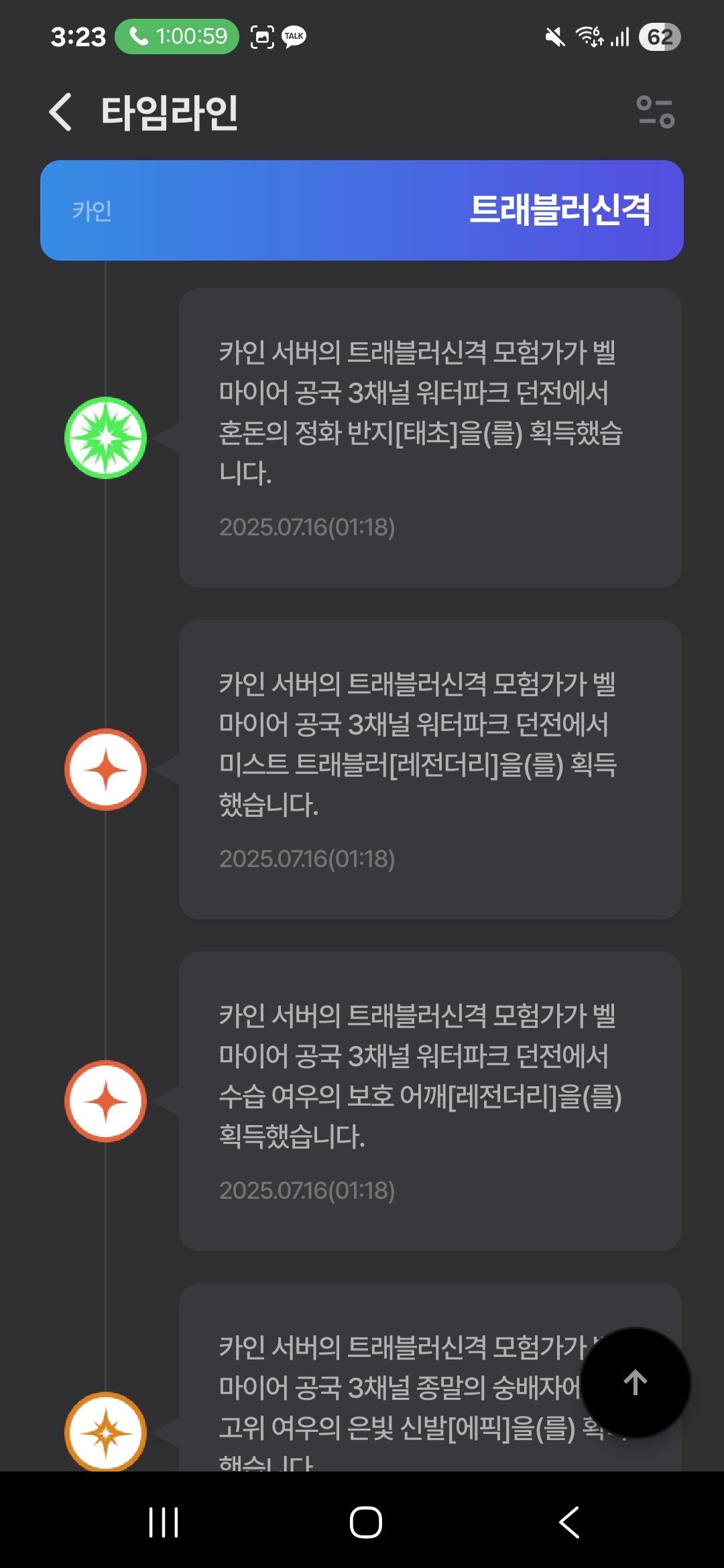Open recent apps from the navigation bar
The width and height of the screenshot is (724, 1568).
pyautogui.click(x=164, y=1522)
